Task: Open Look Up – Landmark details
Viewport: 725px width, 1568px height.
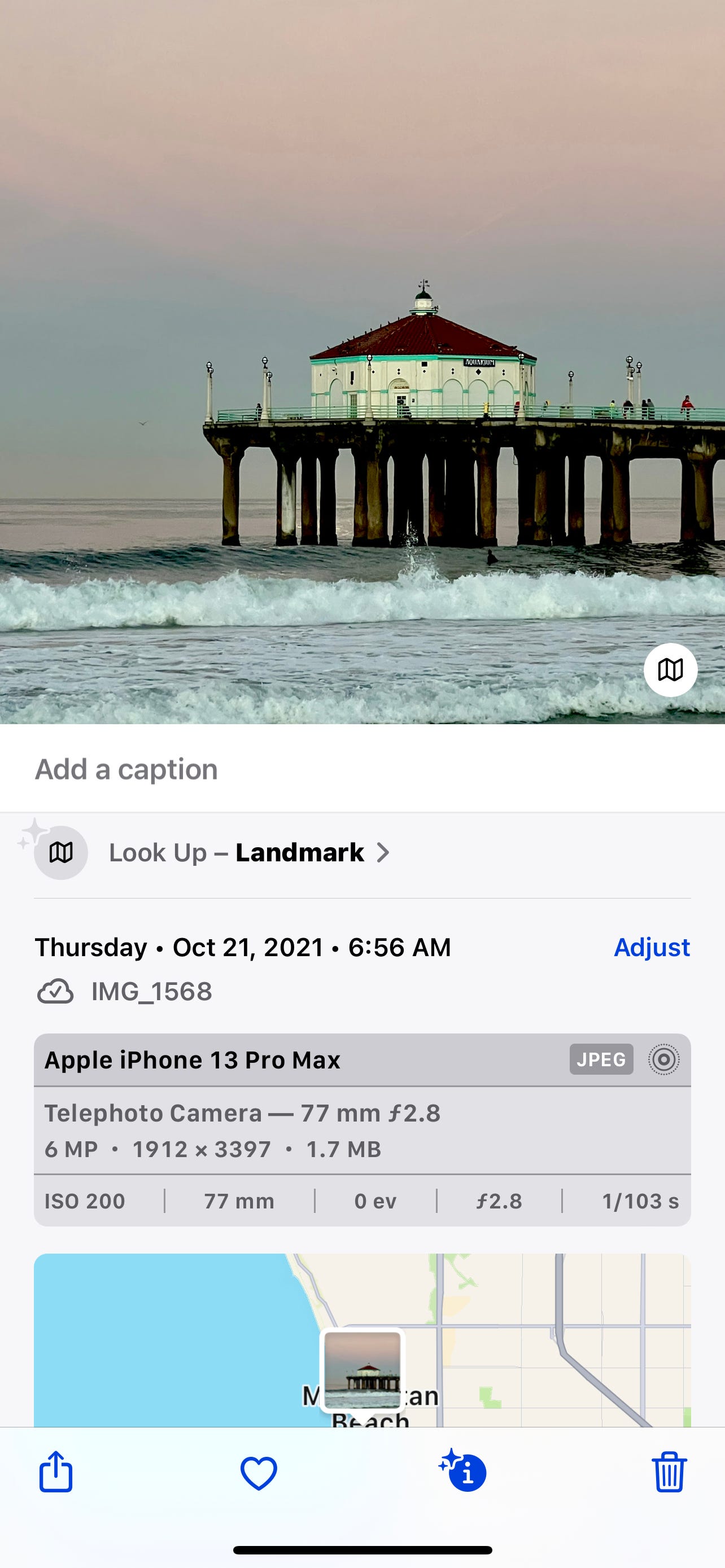Action: 249,853
